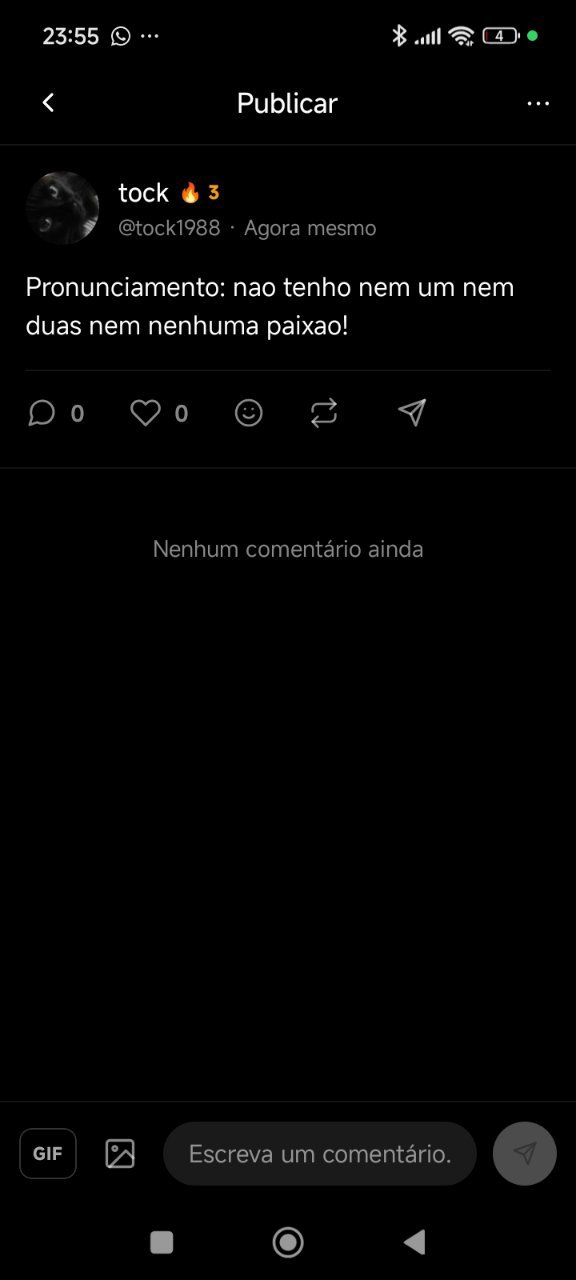Repost tock's post
The height and width of the screenshot is (1280, 576).
324,413
